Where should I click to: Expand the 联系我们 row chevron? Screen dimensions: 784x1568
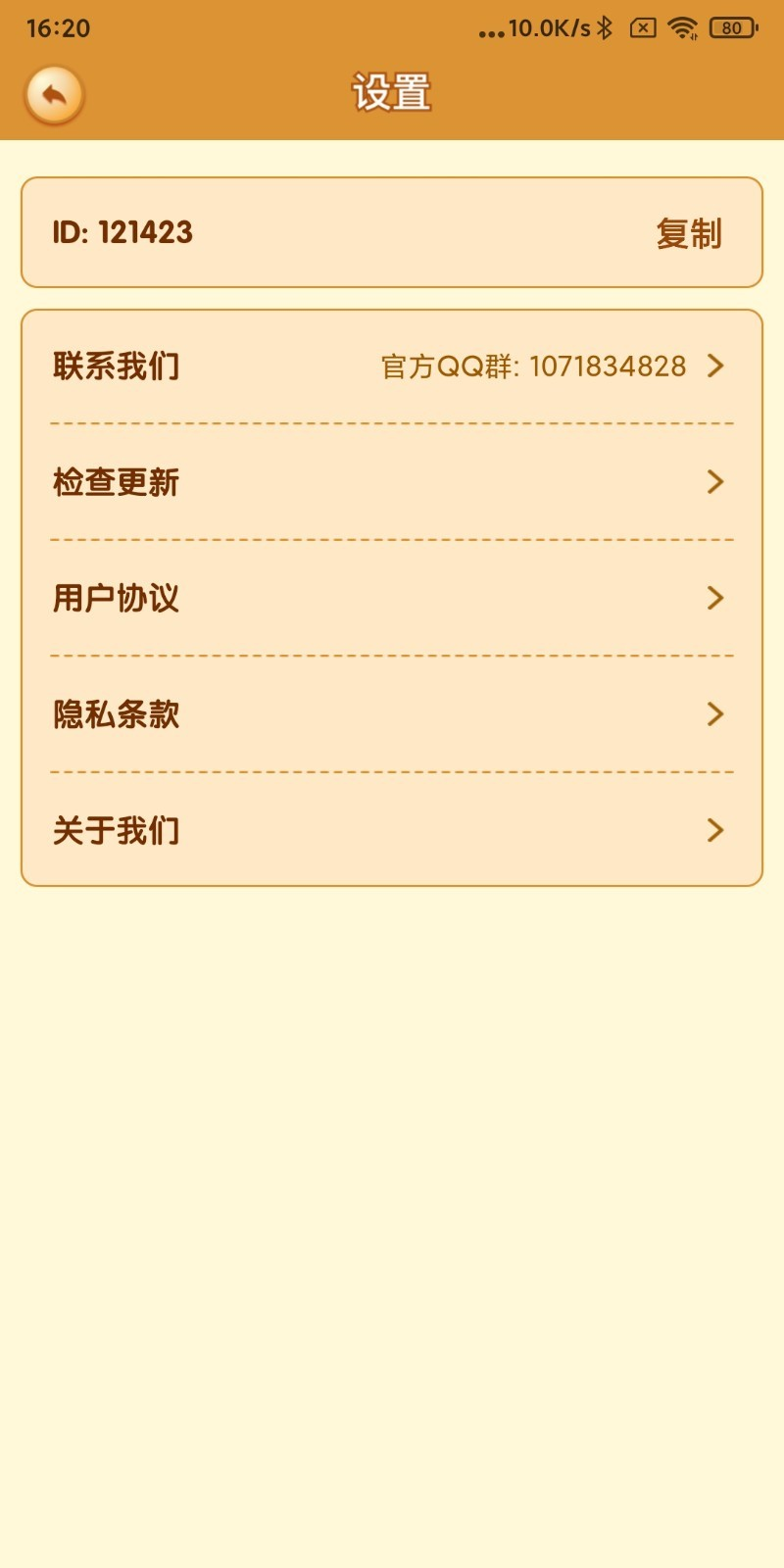715,366
